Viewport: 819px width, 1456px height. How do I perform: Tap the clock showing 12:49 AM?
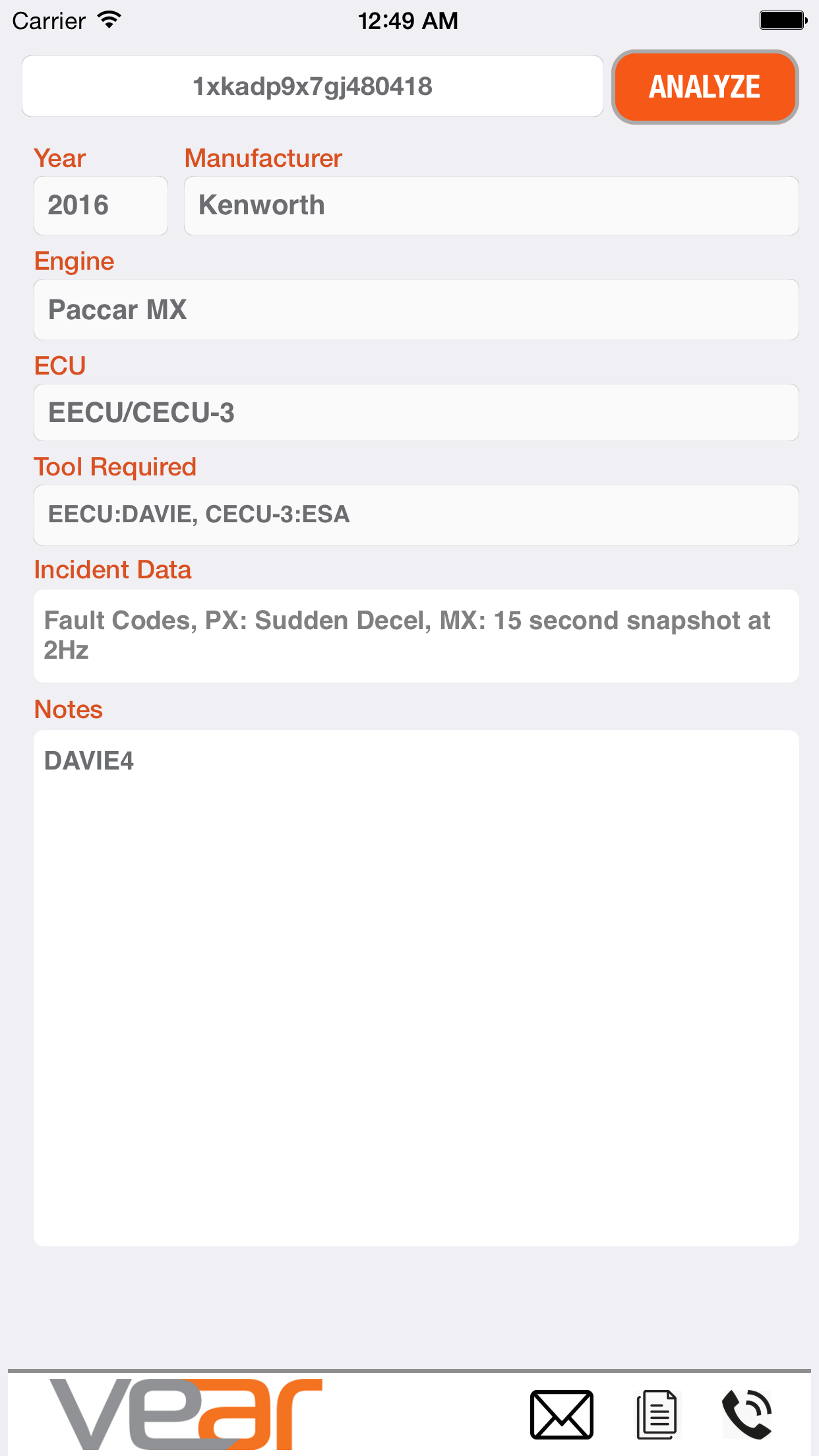click(x=408, y=20)
